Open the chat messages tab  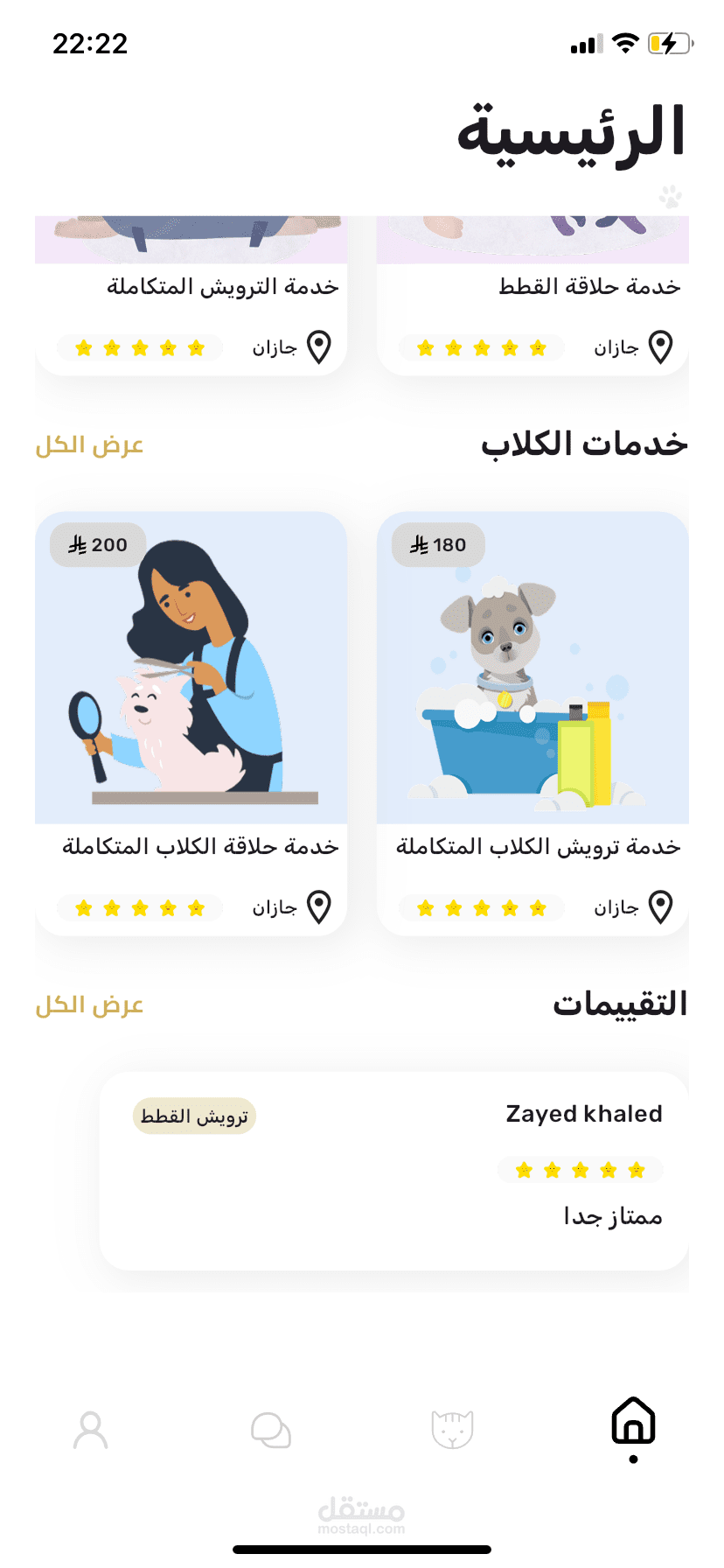271,1430
